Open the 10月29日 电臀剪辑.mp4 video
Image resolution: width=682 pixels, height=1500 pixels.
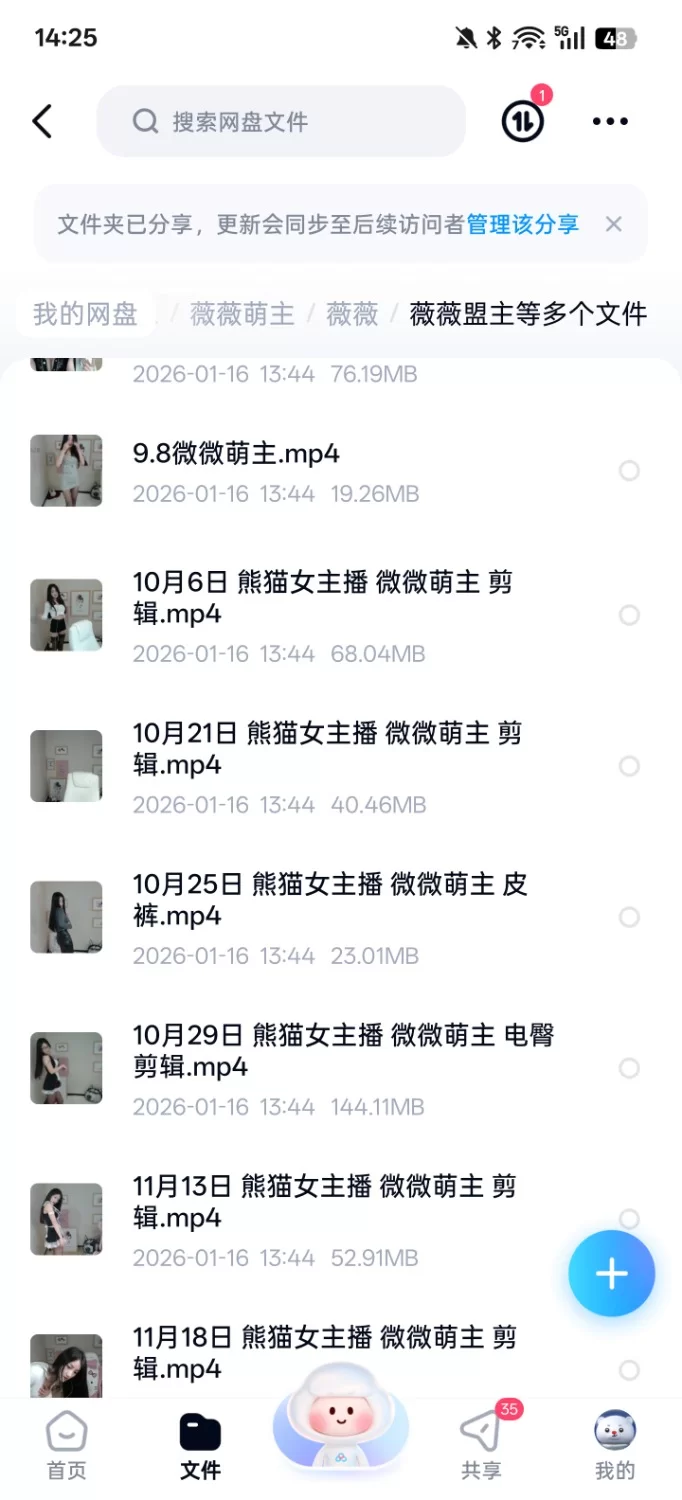tap(343, 1051)
